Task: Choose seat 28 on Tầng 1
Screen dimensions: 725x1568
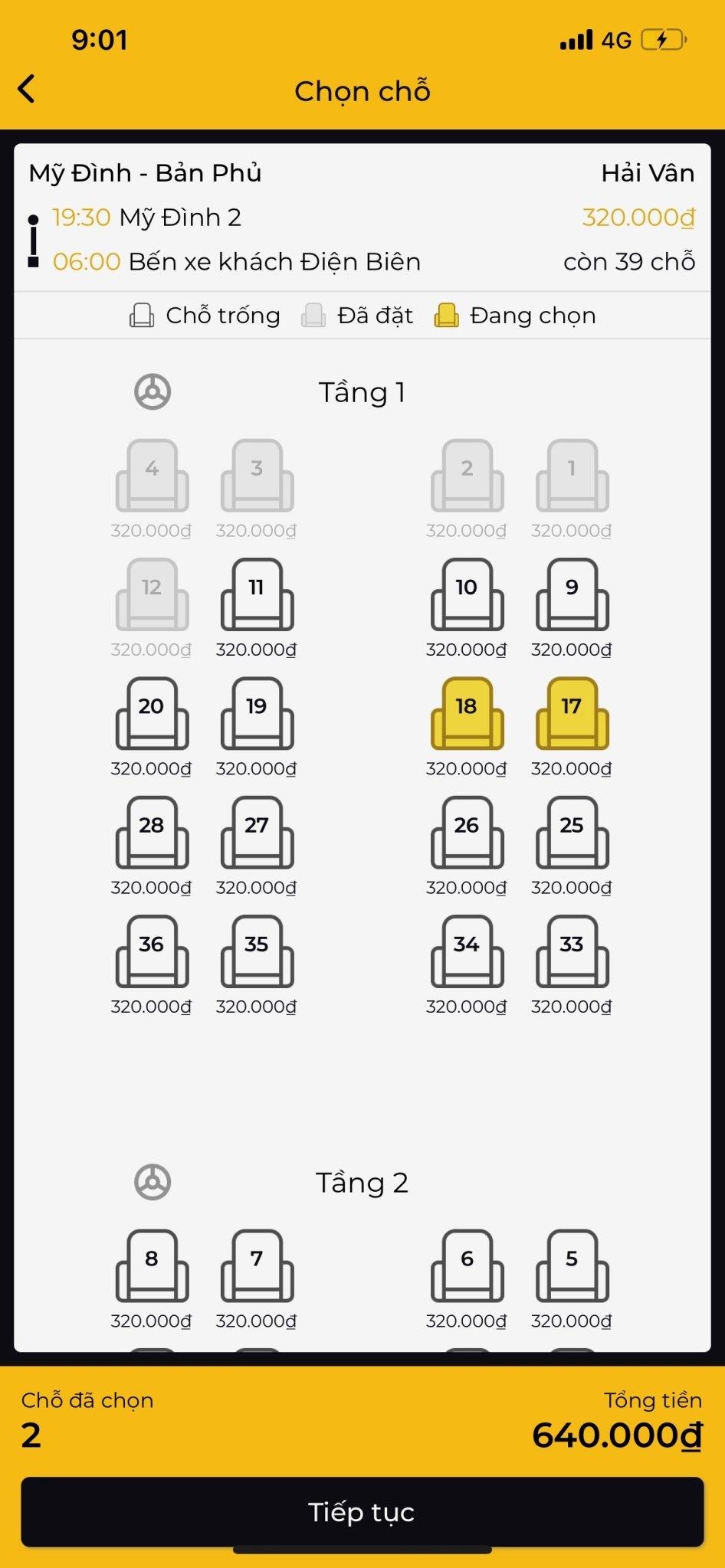Action: pos(152,833)
